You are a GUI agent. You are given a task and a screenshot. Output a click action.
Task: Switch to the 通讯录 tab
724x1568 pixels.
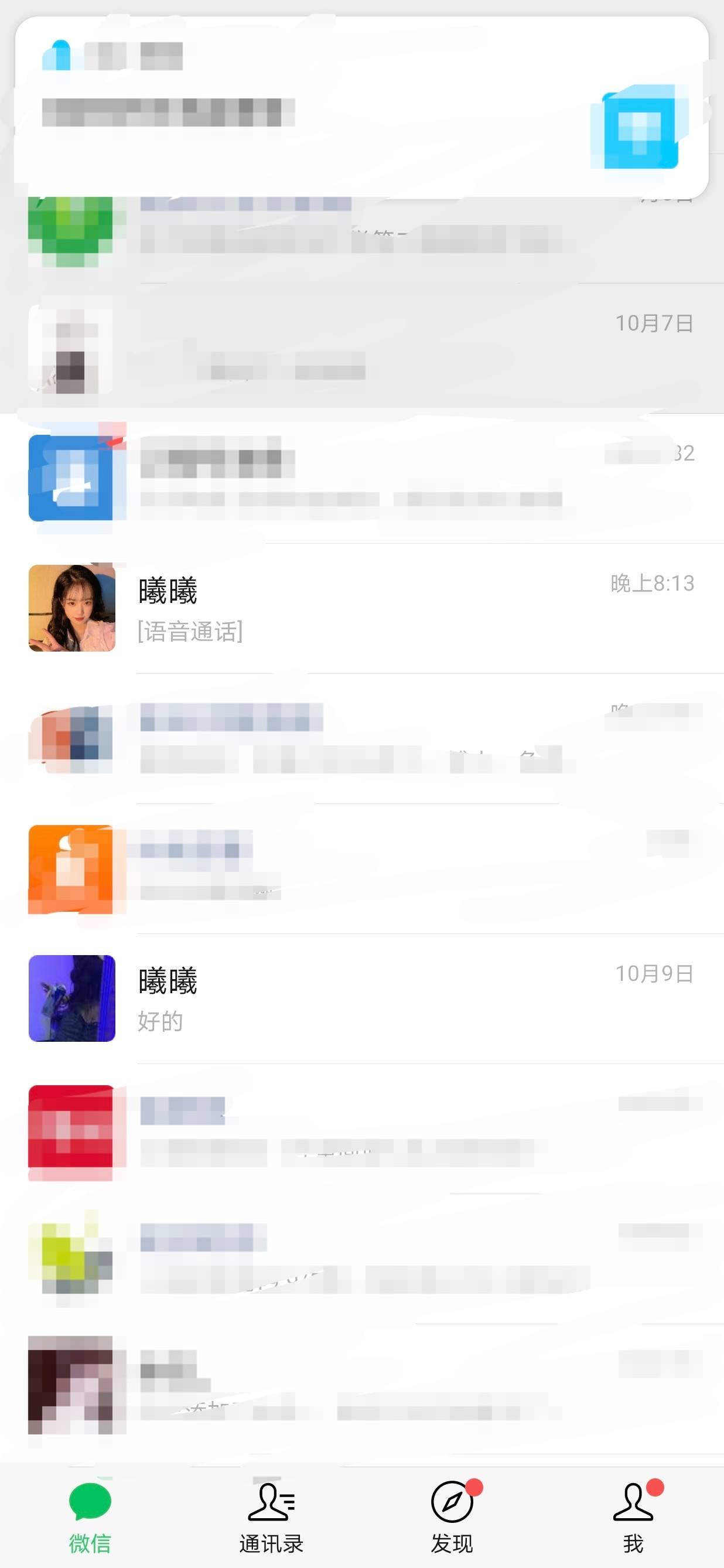point(271,1517)
